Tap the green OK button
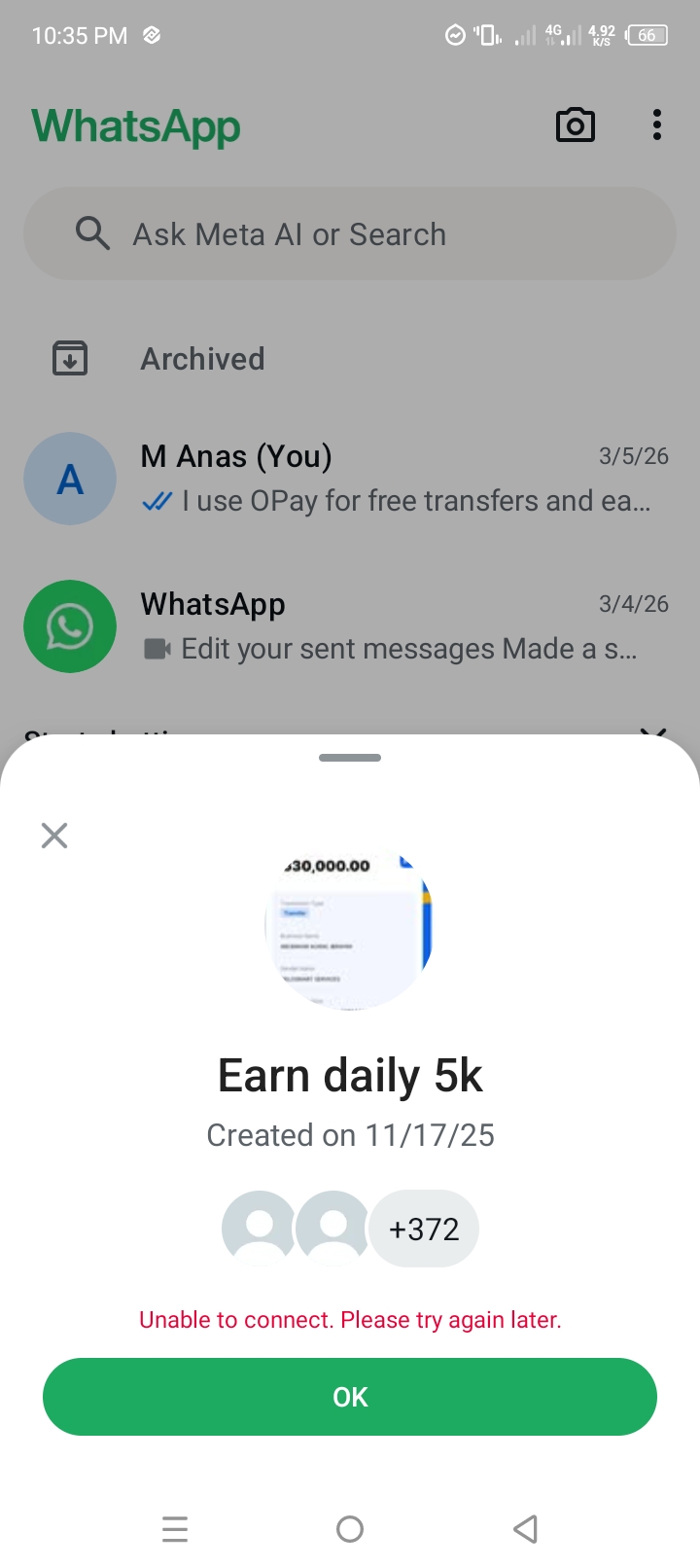 pyautogui.click(x=350, y=1397)
